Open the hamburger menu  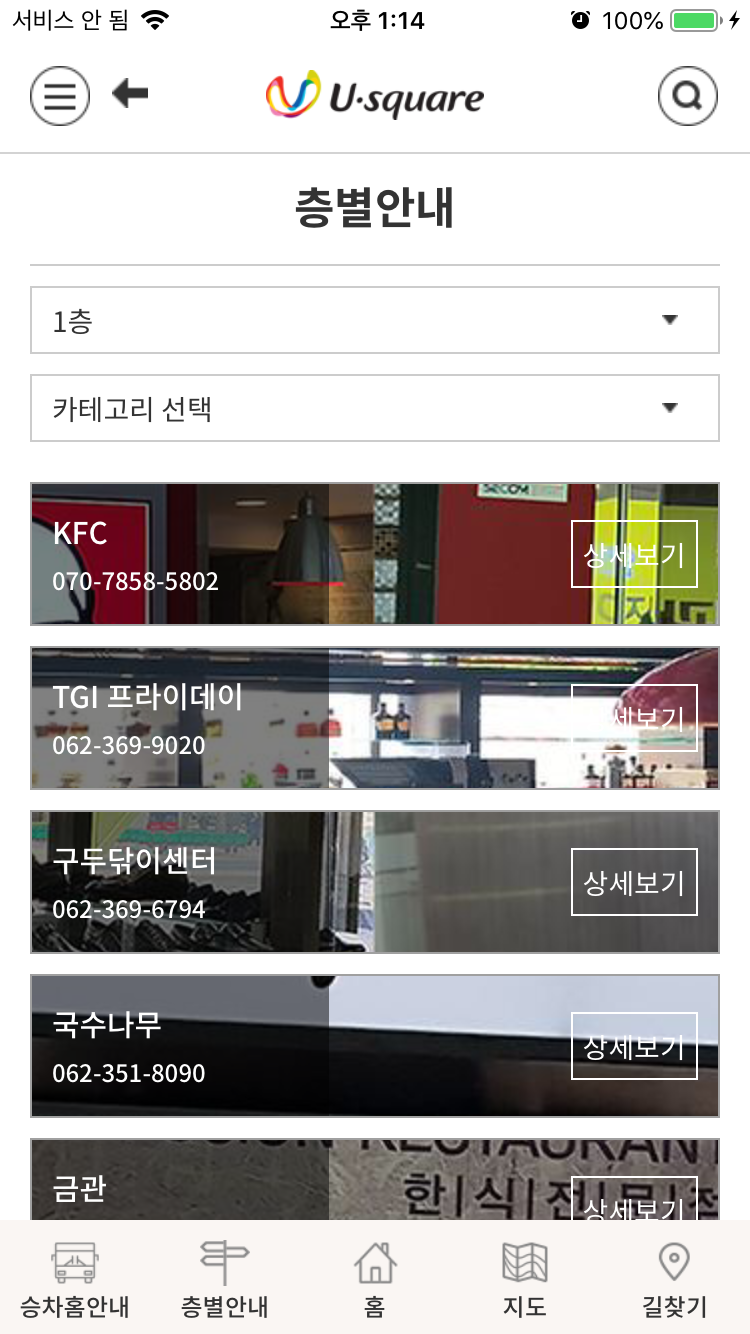click(60, 96)
